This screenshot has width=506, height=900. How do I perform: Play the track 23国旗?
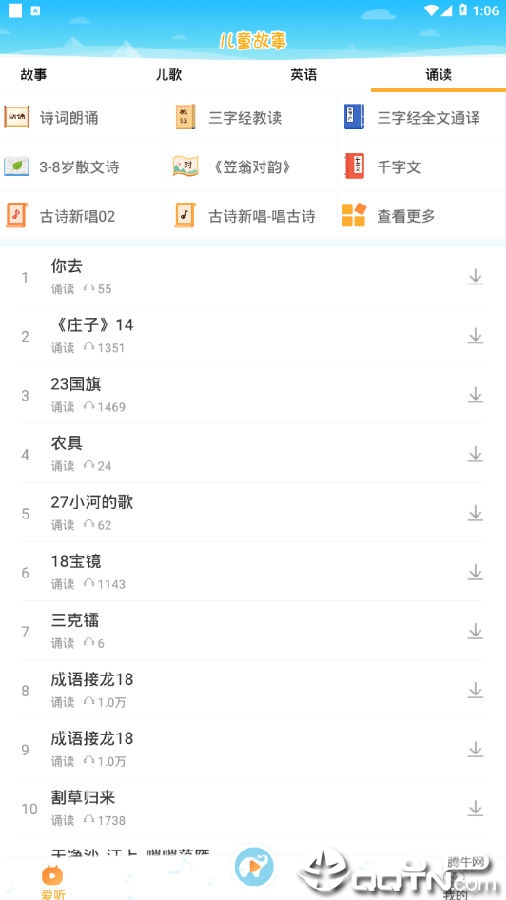coord(241,394)
